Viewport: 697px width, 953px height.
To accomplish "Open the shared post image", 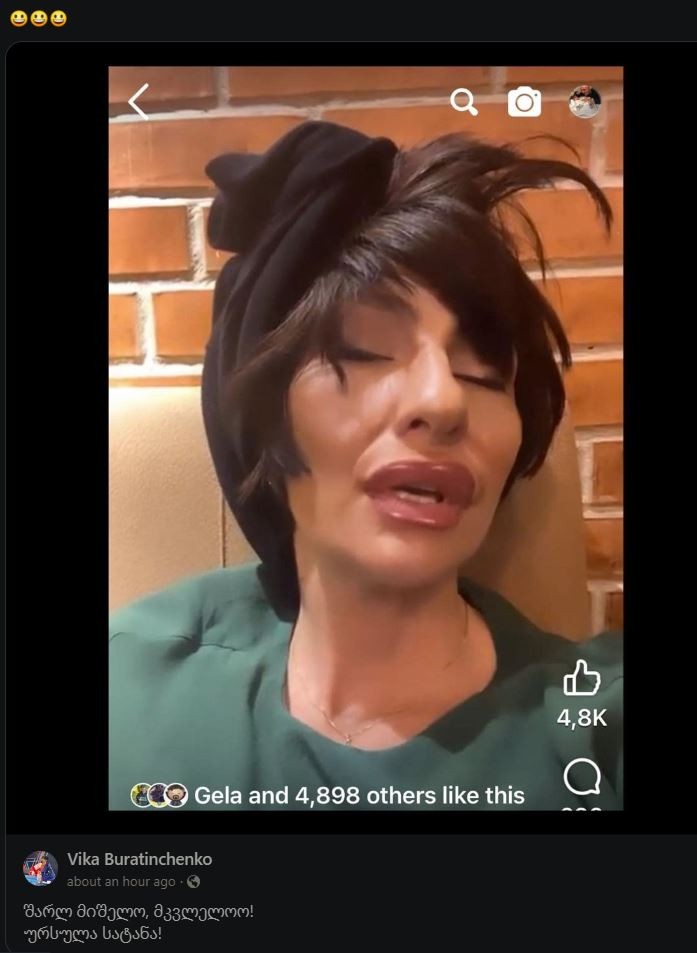I will [365, 438].
